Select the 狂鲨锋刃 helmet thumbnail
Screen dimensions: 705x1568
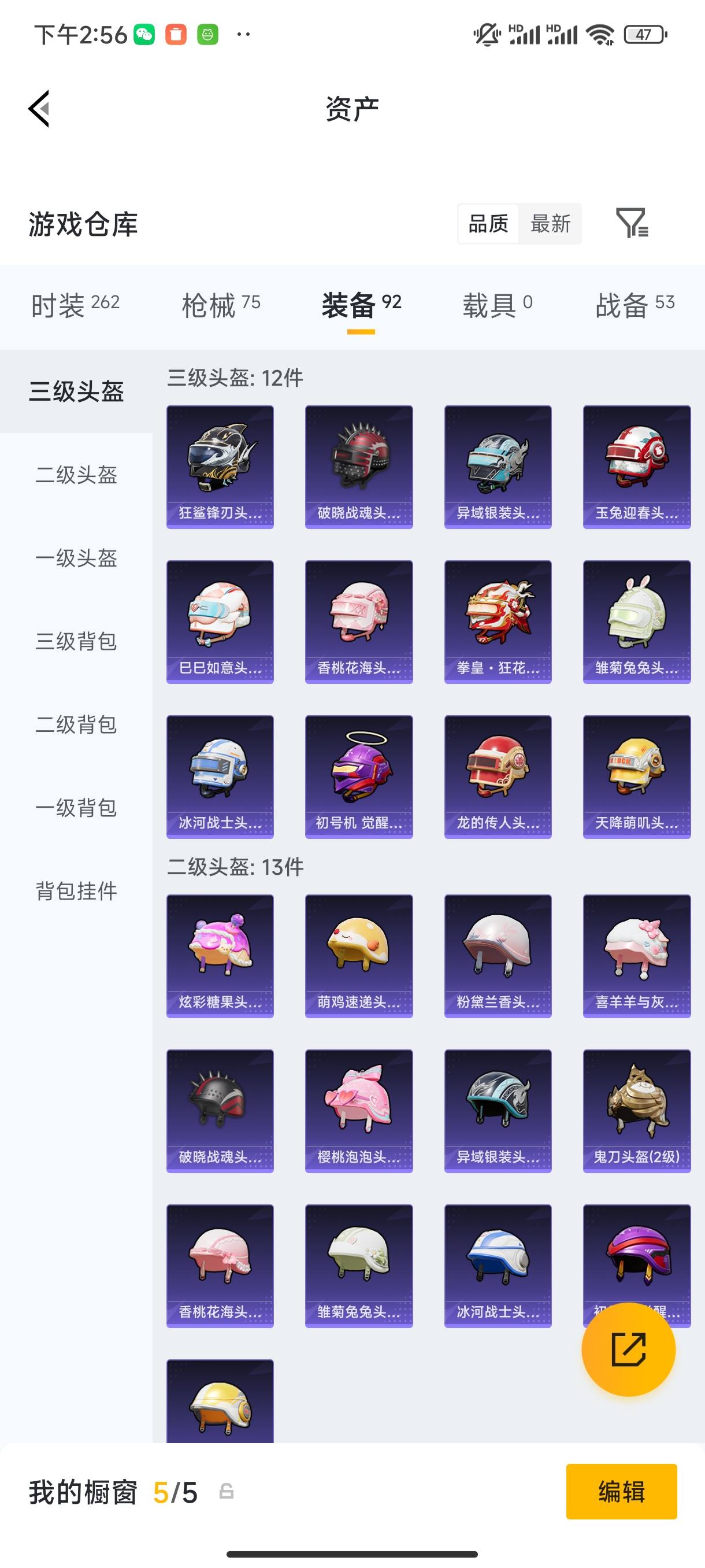pos(220,465)
